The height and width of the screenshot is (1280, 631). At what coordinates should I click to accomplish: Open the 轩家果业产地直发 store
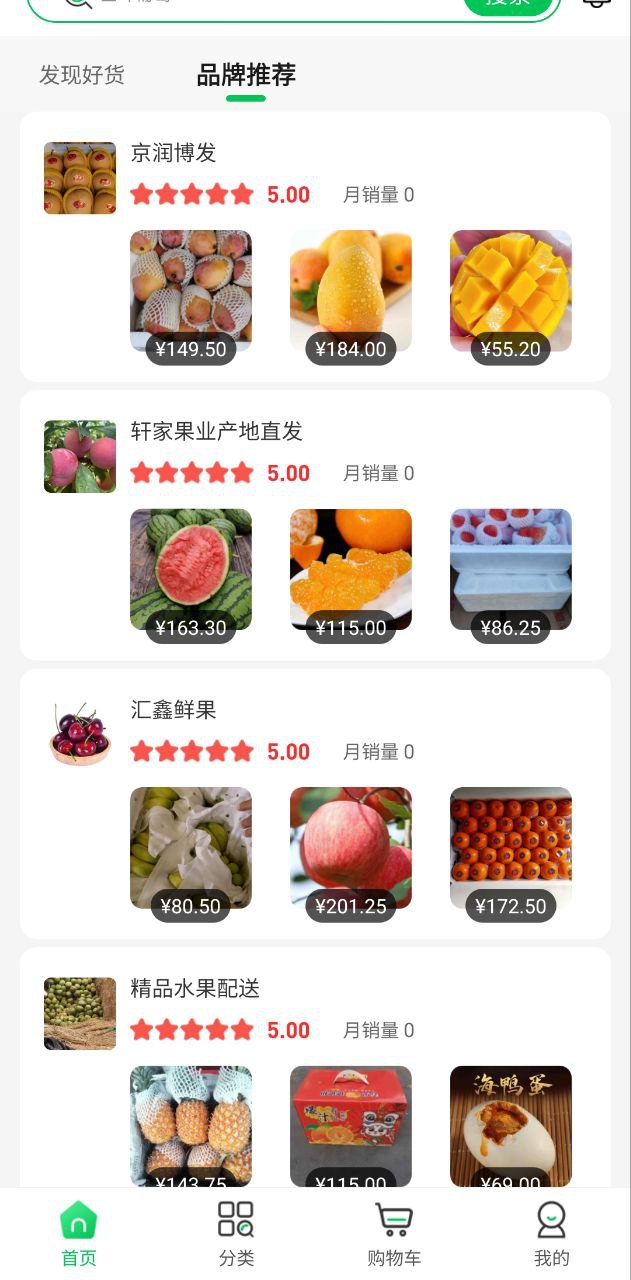[216, 432]
